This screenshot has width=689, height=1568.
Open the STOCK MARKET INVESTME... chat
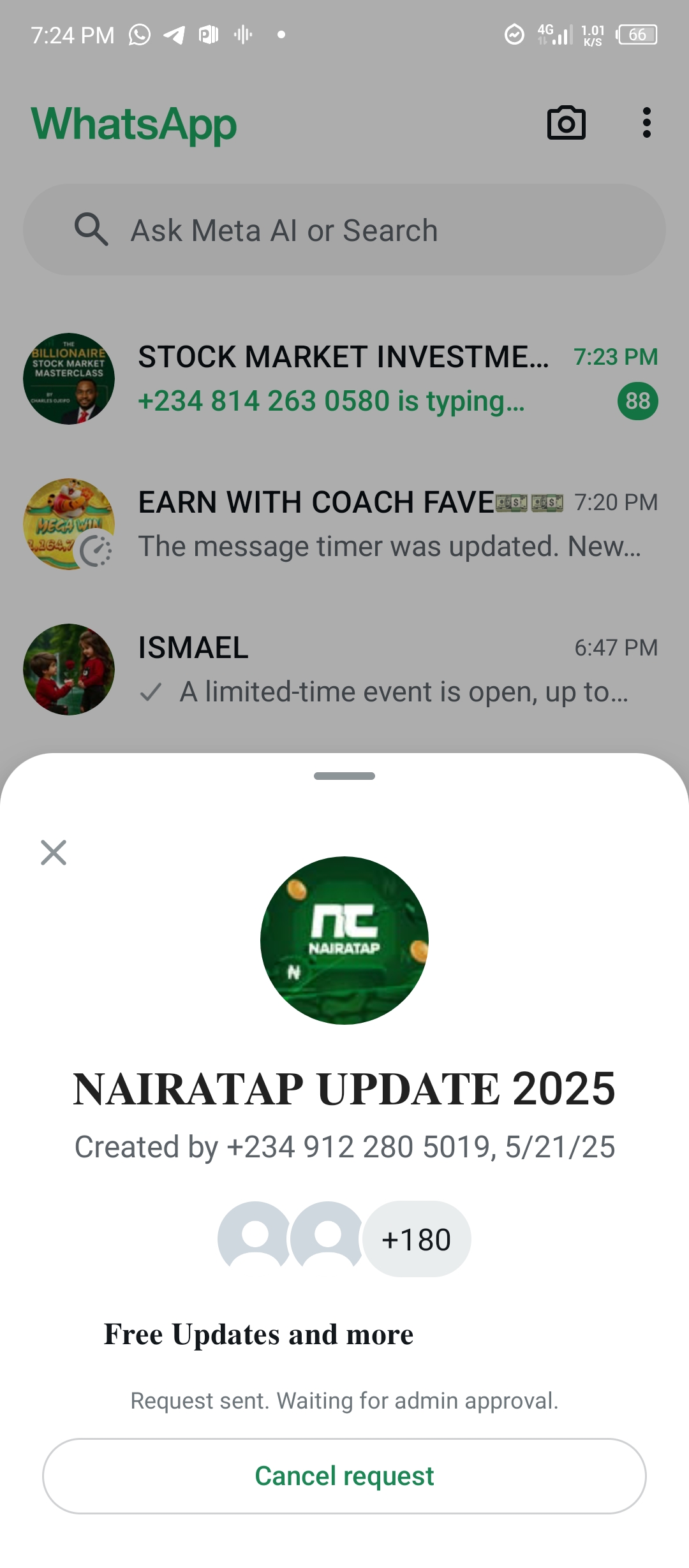(x=344, y=379)
